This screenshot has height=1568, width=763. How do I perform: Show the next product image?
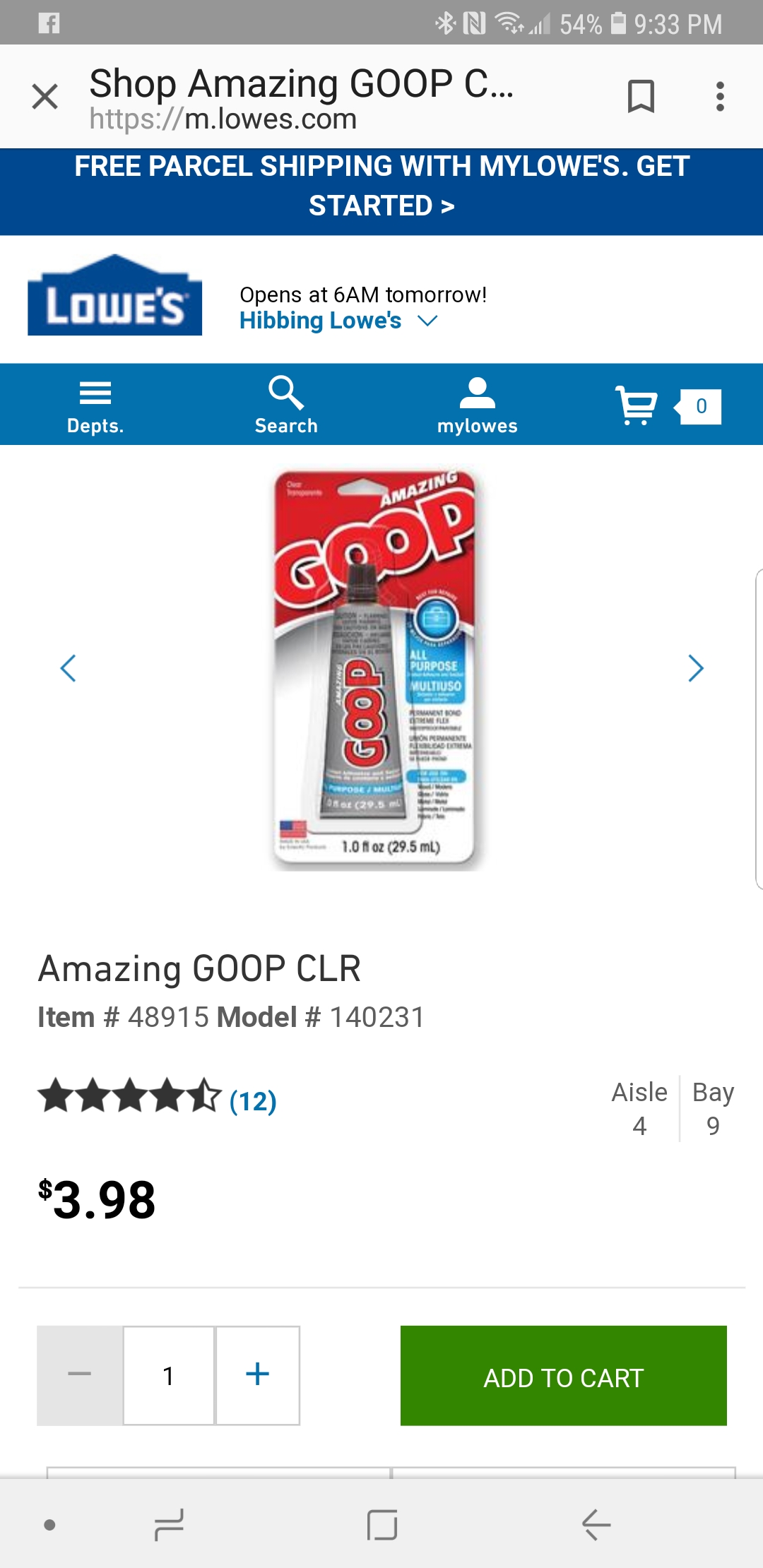coord(696,668)
